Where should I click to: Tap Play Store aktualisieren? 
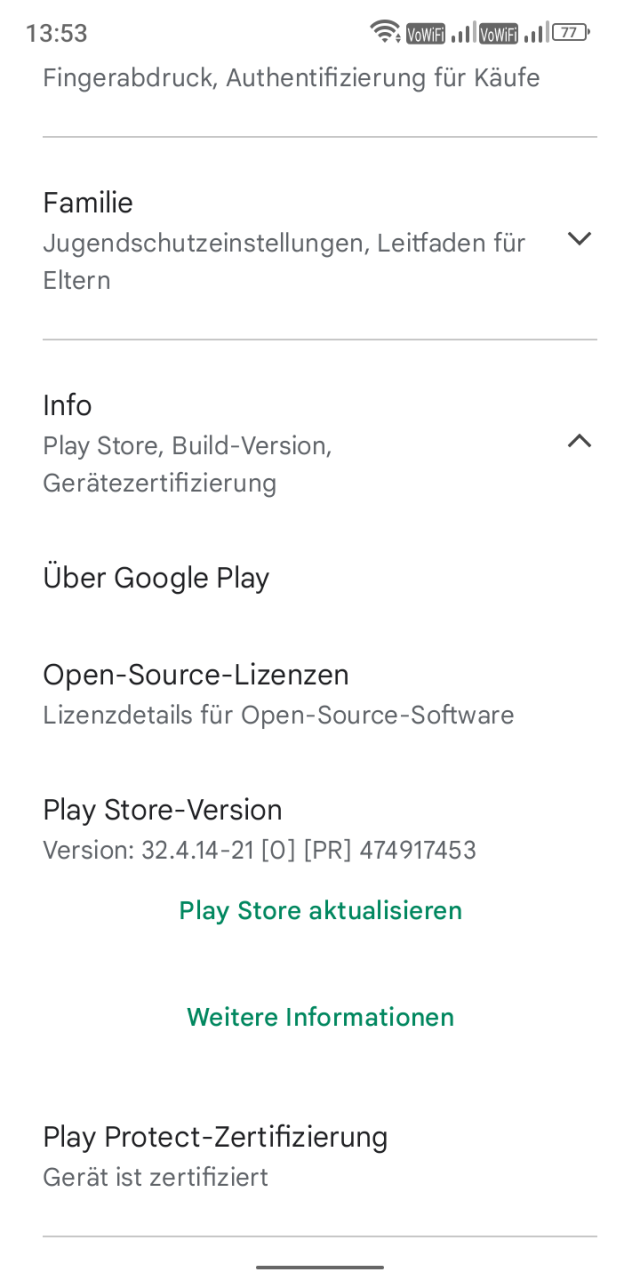(320, 910)
